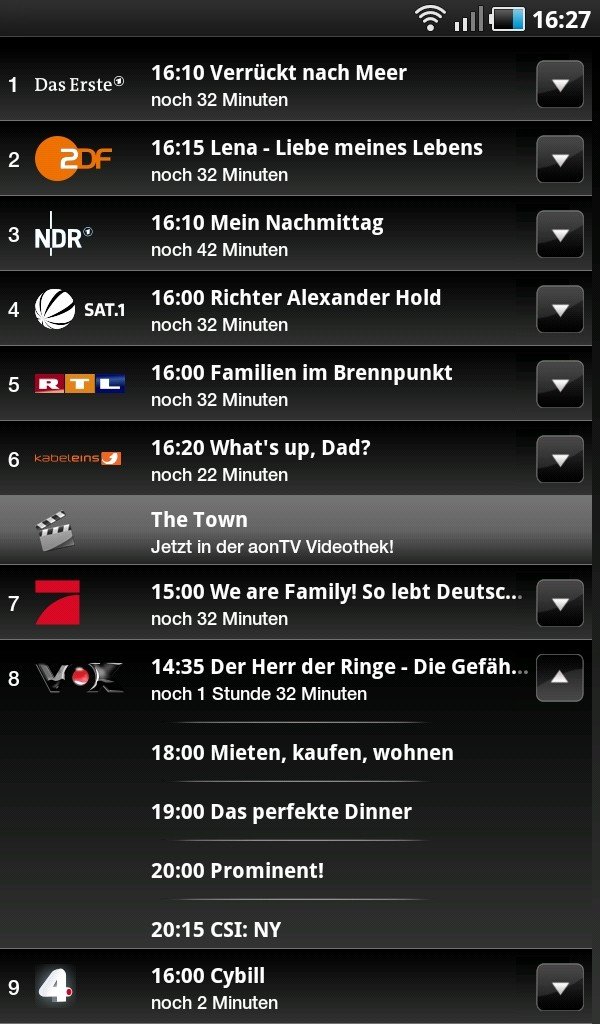This screenshot has width=600, height=1024.
Task: Expand the Das Erste program list
Action: [560, 84]
